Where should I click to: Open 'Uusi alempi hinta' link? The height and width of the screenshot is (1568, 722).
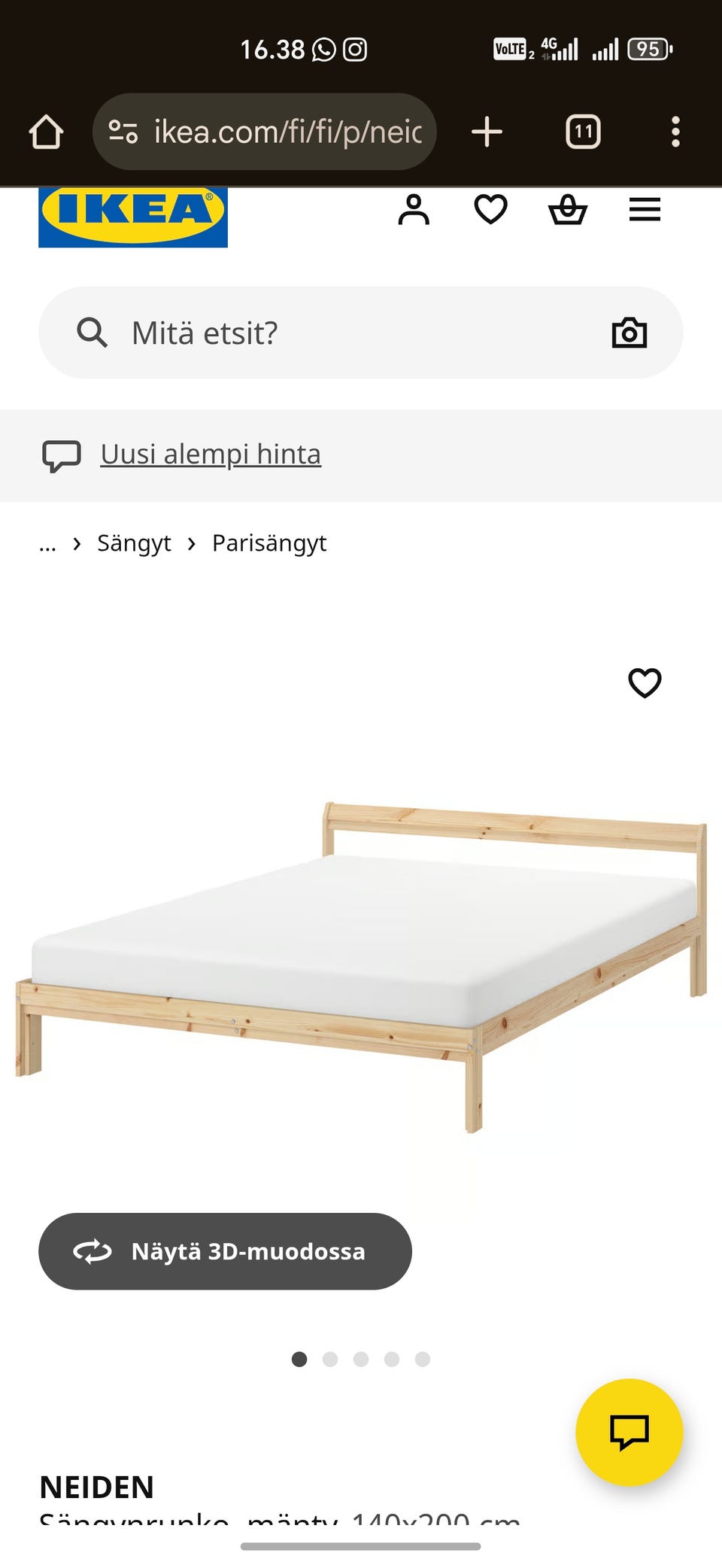pyautogui.click(x=211, y=454)
